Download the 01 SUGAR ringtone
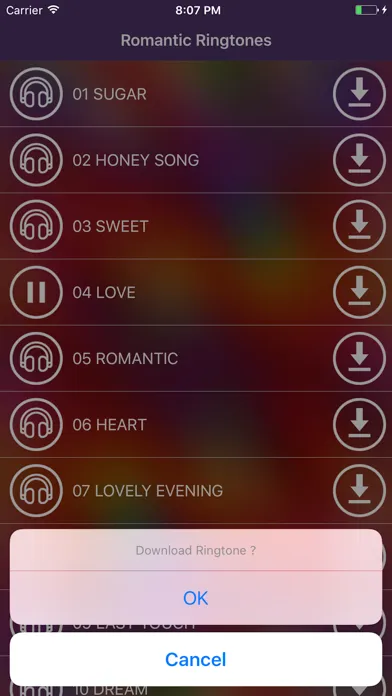Viewport: 392px width, 696px height. tap(359, 94)
